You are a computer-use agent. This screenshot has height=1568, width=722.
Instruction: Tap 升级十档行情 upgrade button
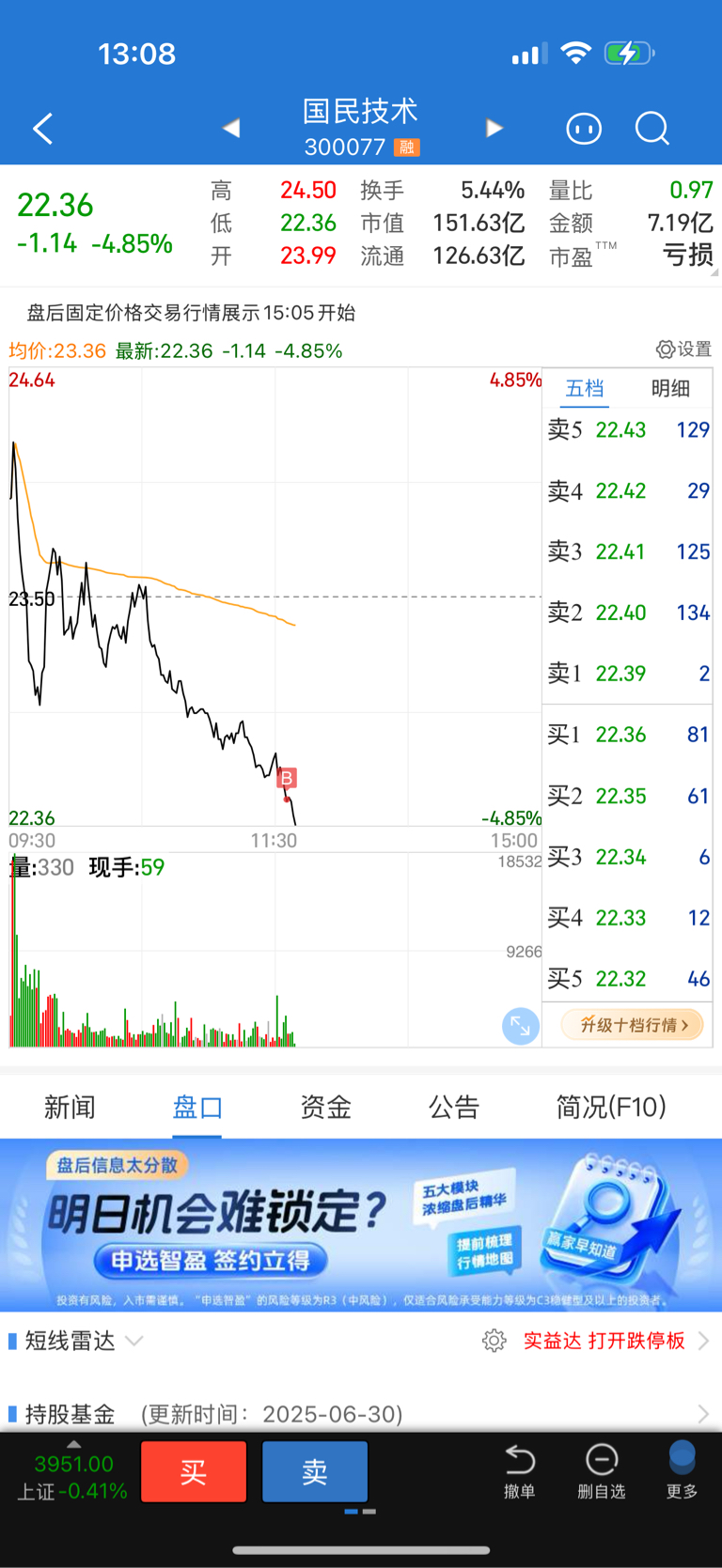(634, 1025)
